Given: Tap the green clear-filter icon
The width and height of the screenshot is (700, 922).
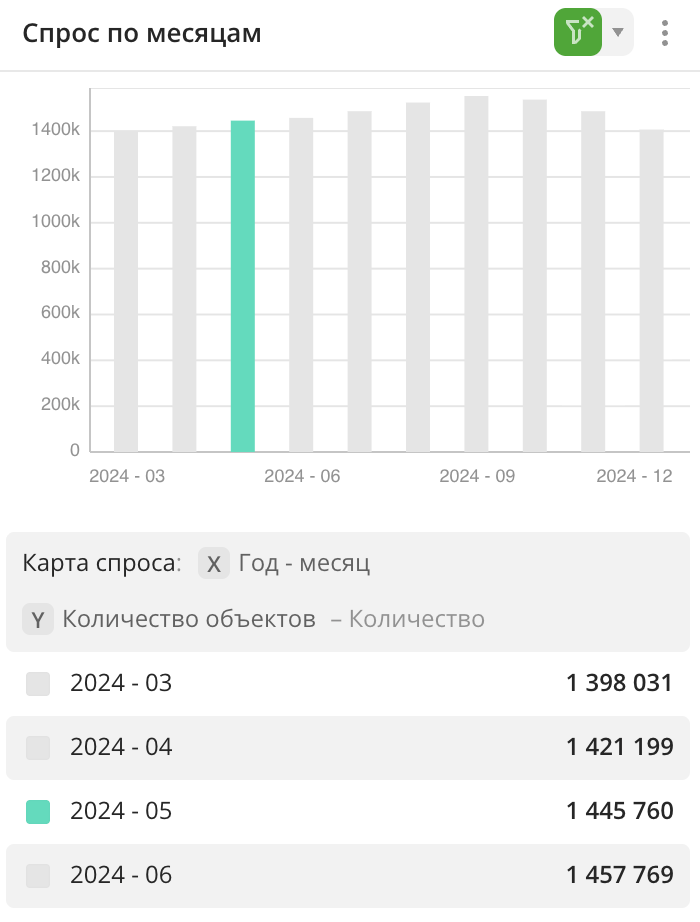Looking at the screenshot, I should (x=577, y=32).
